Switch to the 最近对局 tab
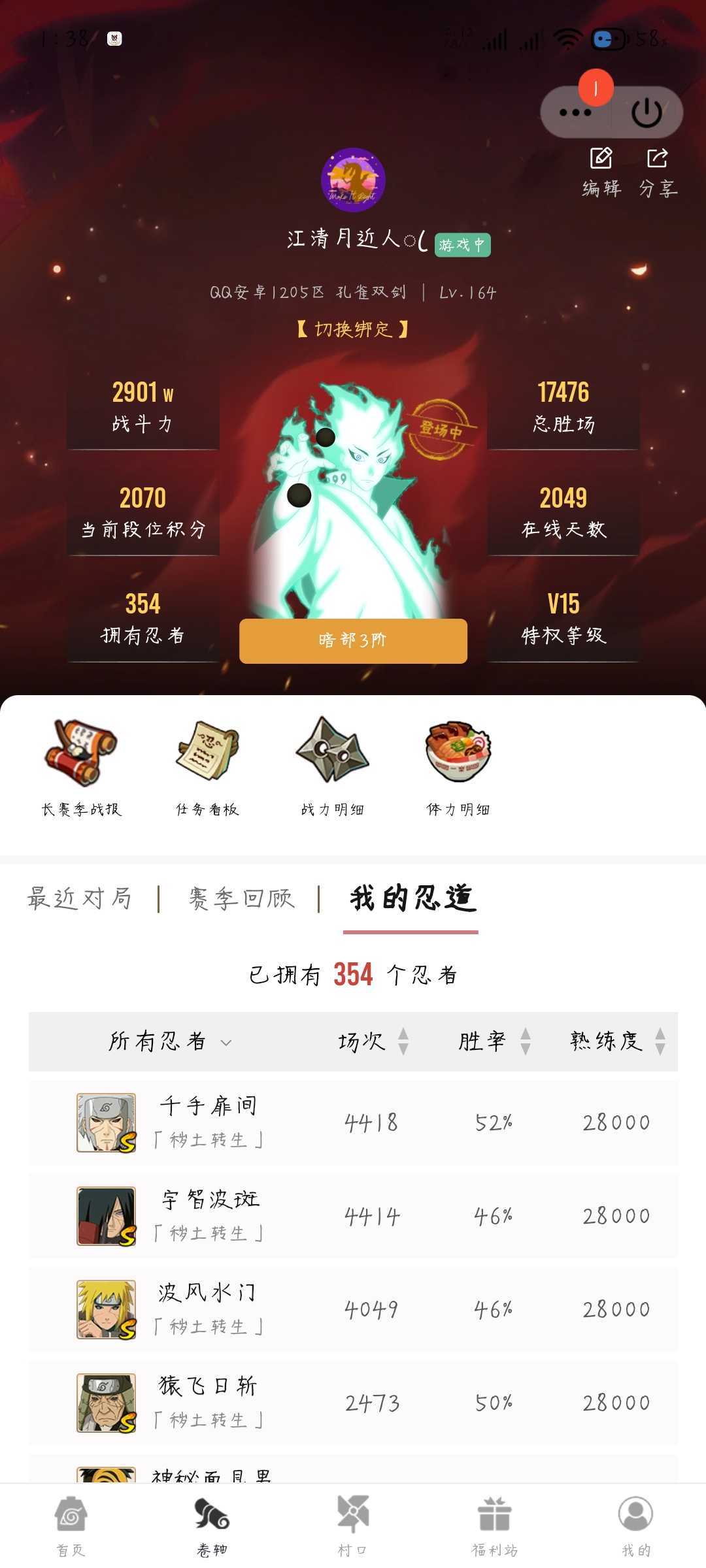This screenshot has width=706, height=1568. [80, 898]
